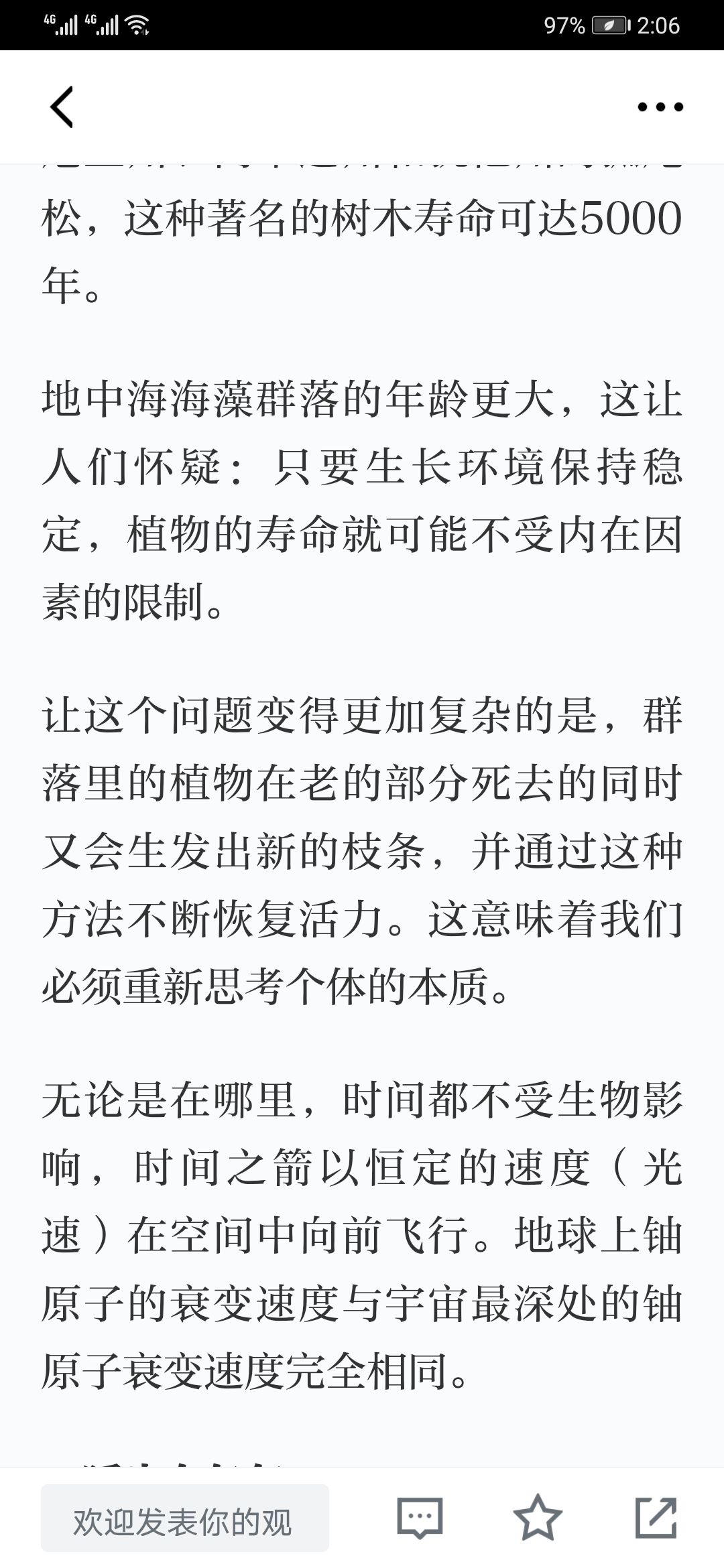Screen dimensions: 724x1568
Task: Share the article via the share icon
Action: (x=656, y=1518)
